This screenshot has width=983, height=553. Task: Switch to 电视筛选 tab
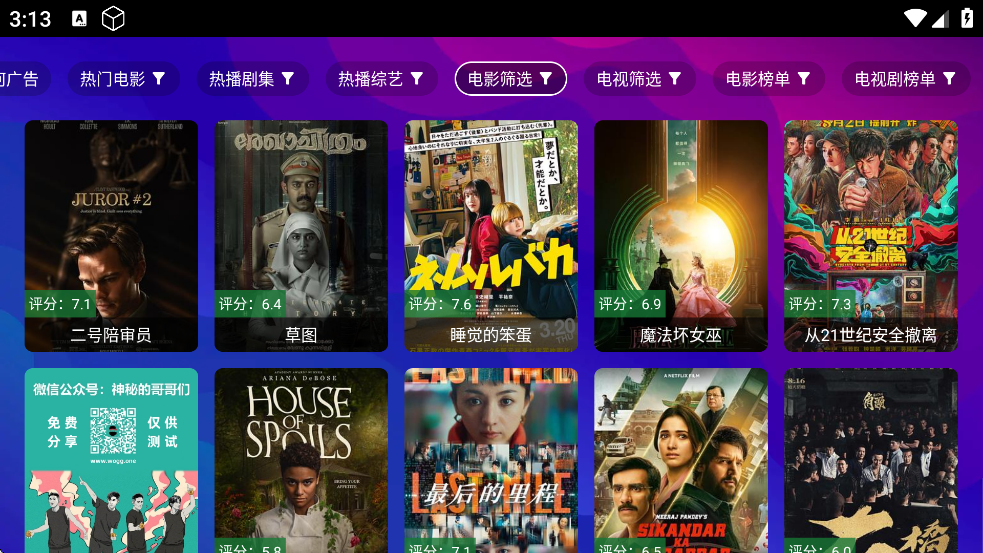click(x=639, y=79)
